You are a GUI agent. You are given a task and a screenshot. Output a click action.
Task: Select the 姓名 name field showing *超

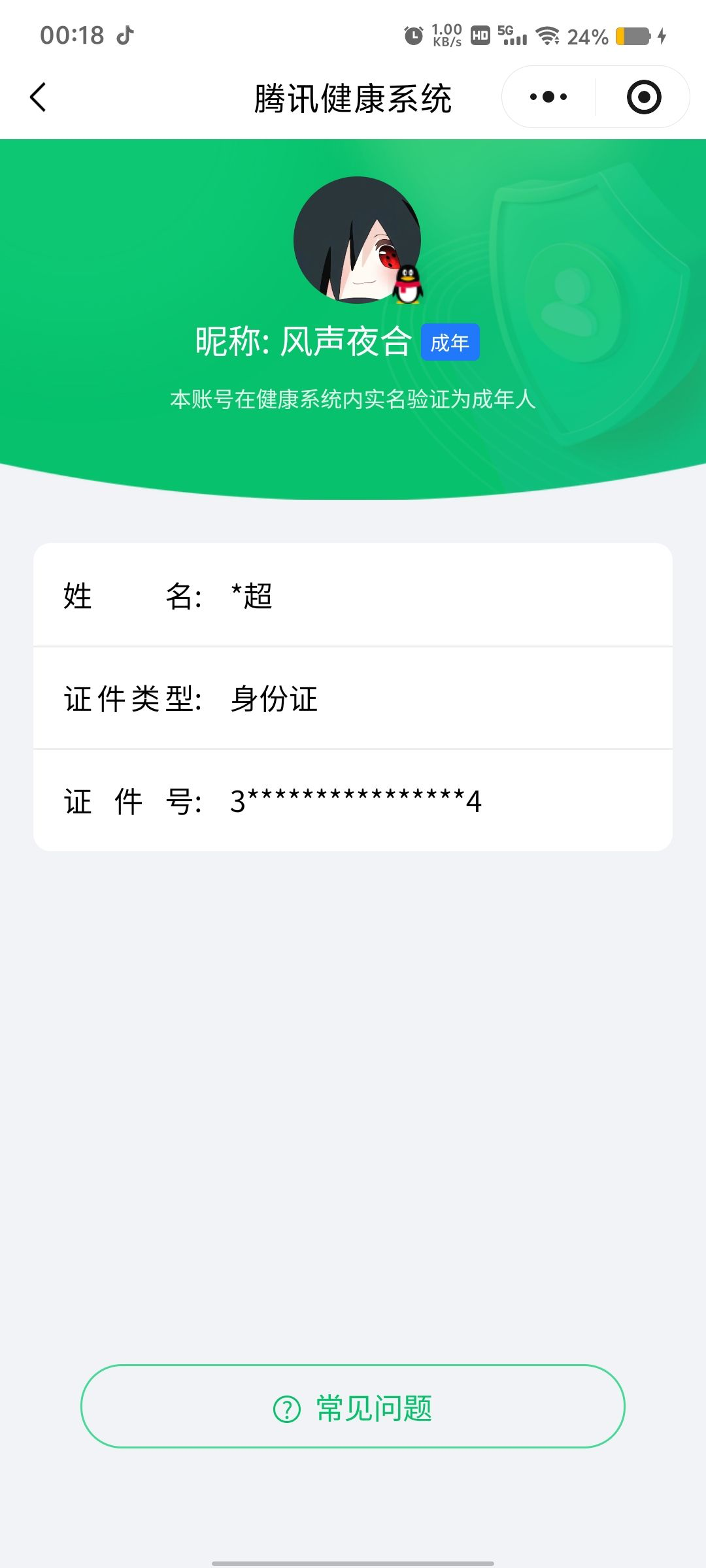pos(353,596)
